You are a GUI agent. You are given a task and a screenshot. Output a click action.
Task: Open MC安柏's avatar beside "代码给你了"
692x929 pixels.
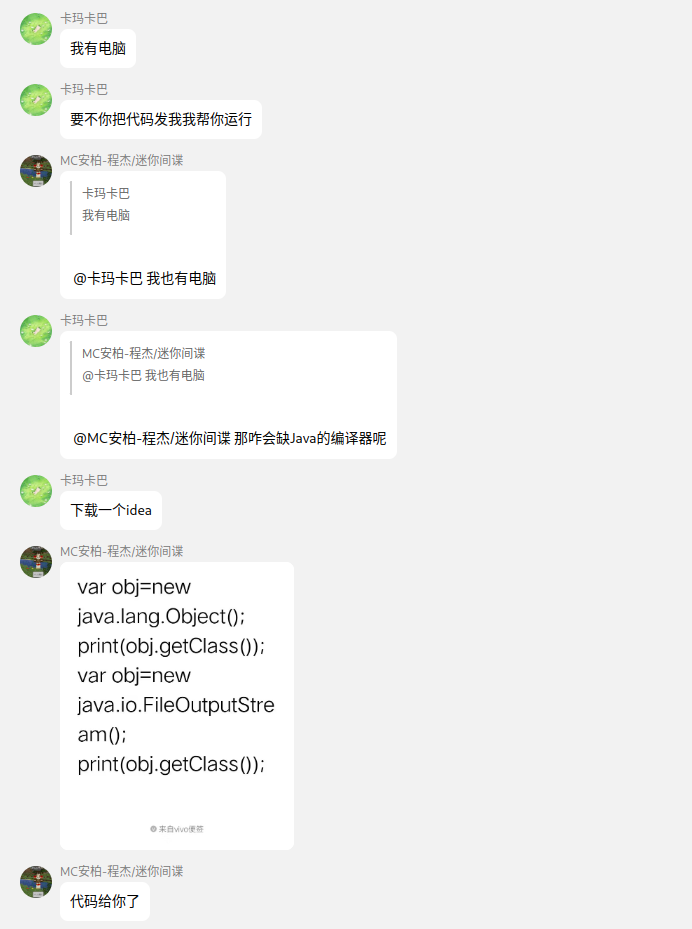pos(36,882)
